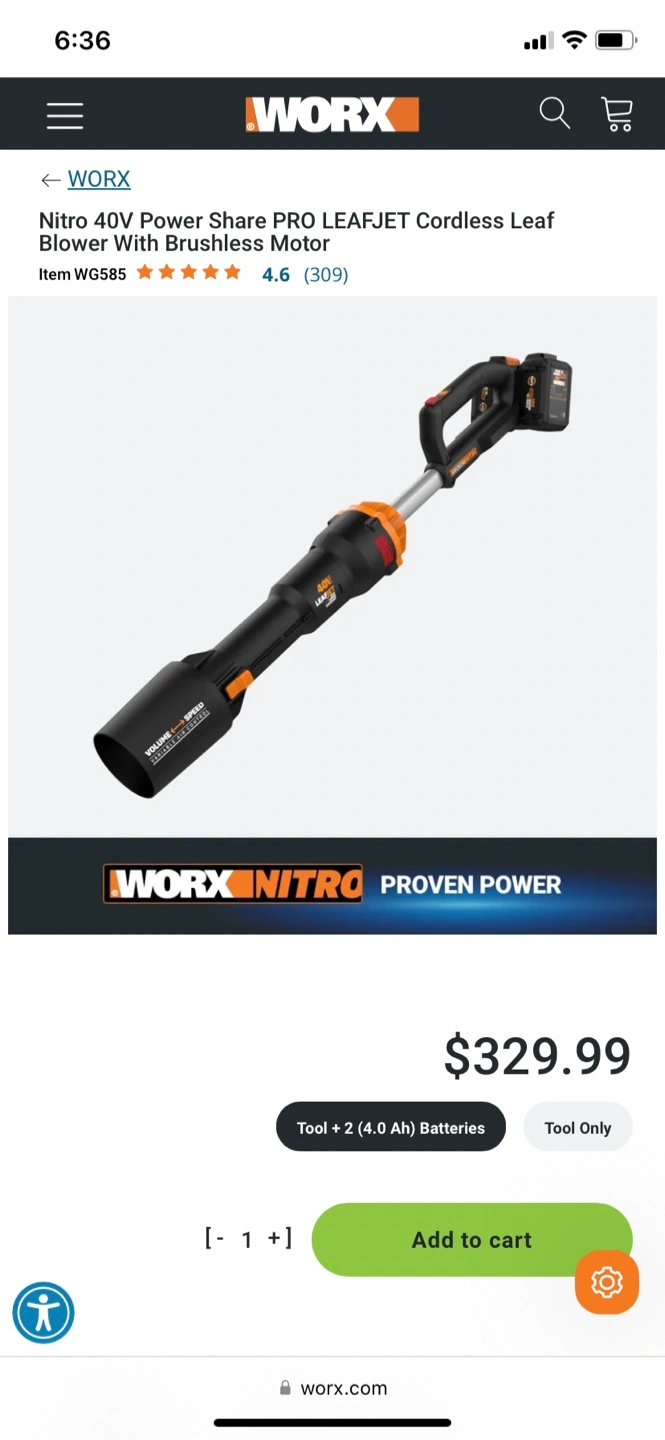Increase quantity with the plus button
The image size is (665, 1440).
tap(274, 1239)
